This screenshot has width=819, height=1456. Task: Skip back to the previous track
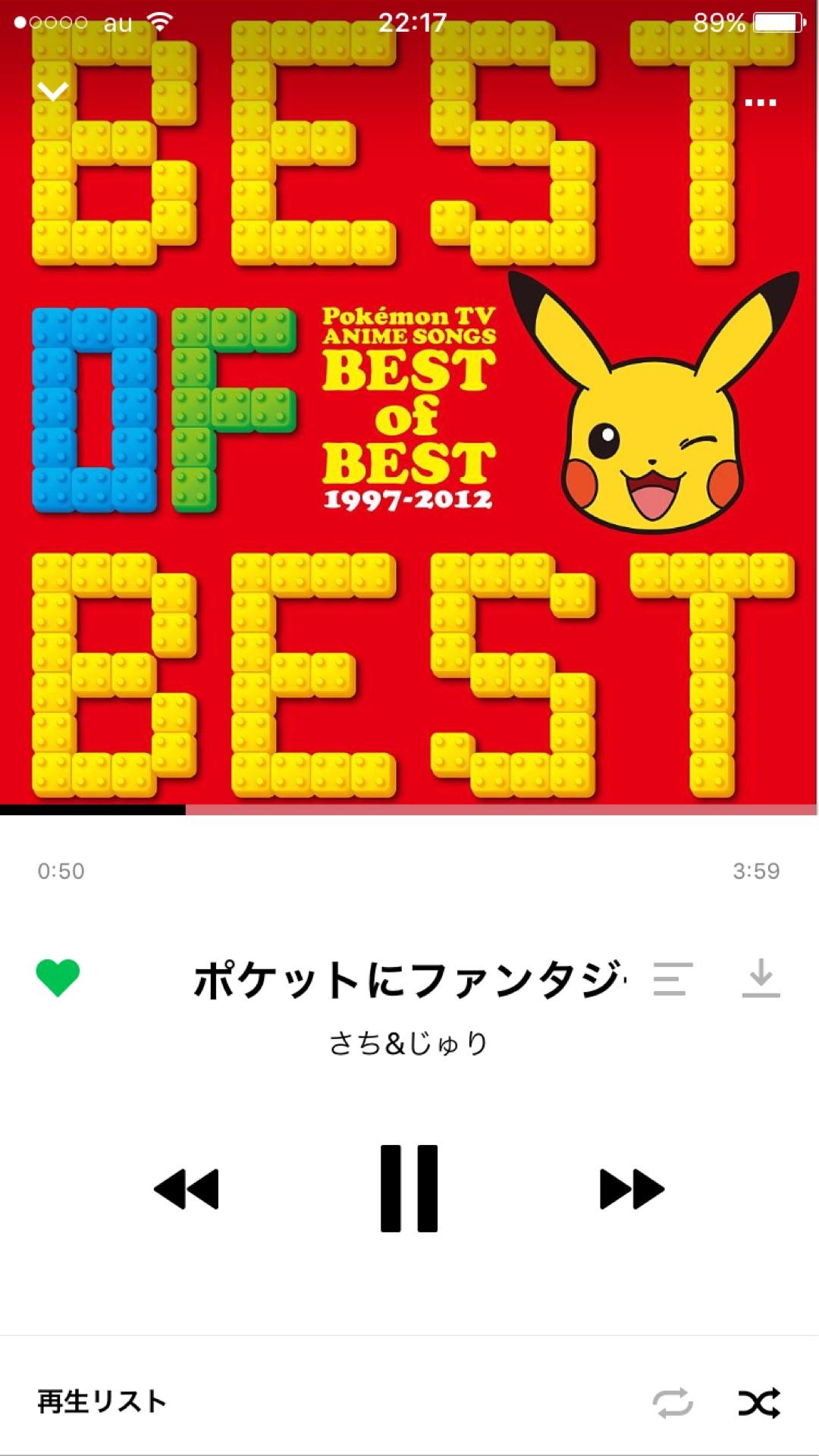(x=187, y=1188)
